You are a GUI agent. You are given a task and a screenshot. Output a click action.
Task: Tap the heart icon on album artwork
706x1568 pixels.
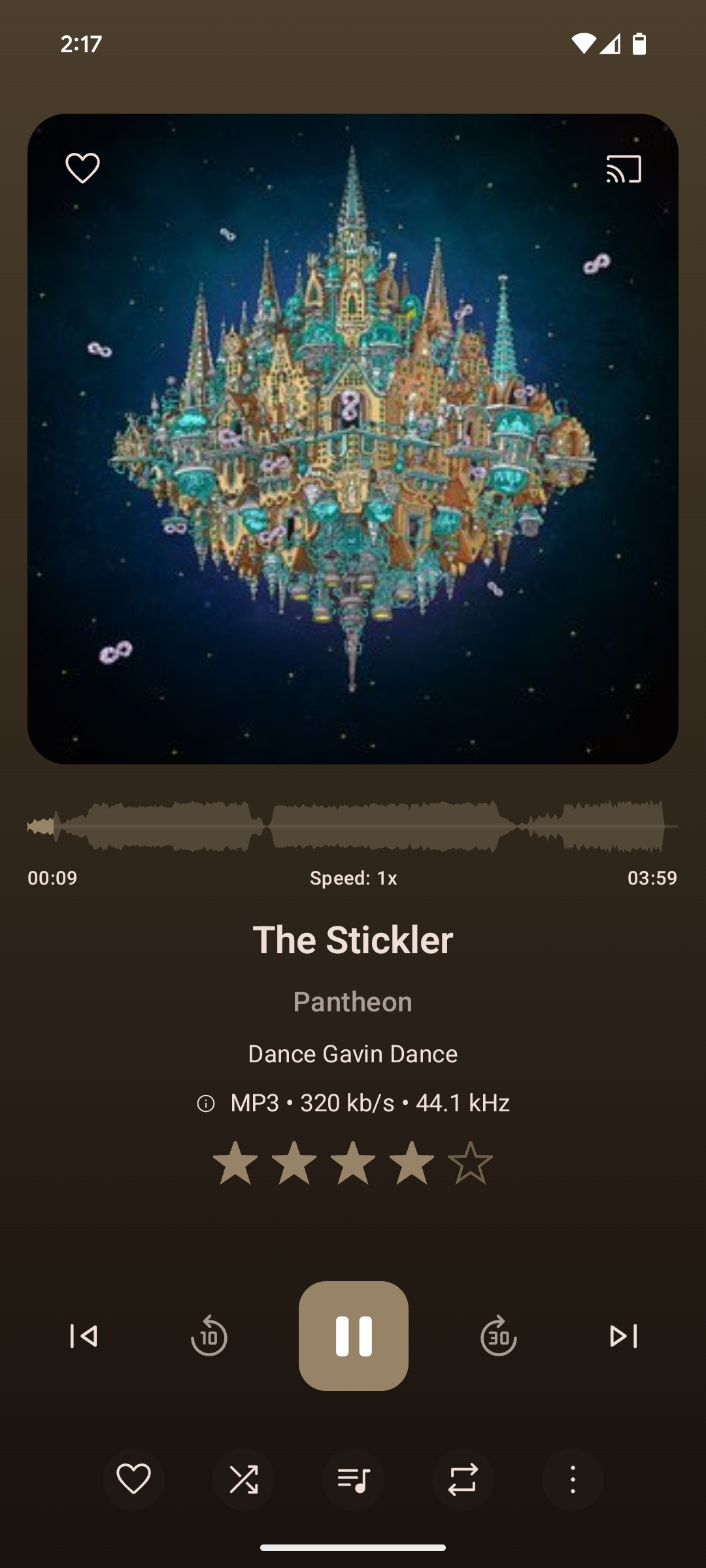pos(83,169)
